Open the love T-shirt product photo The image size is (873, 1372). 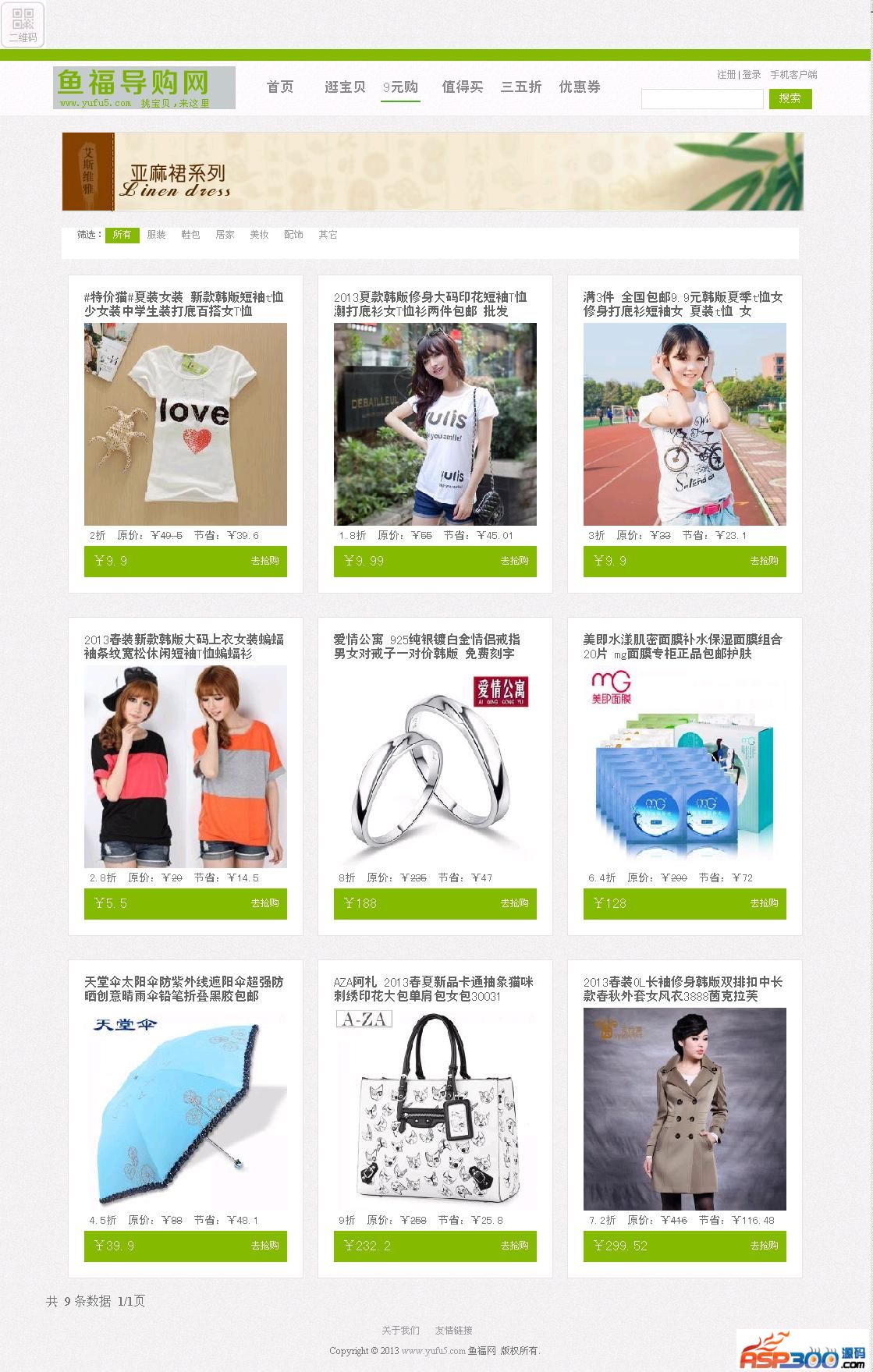click(x=186, y=424)
